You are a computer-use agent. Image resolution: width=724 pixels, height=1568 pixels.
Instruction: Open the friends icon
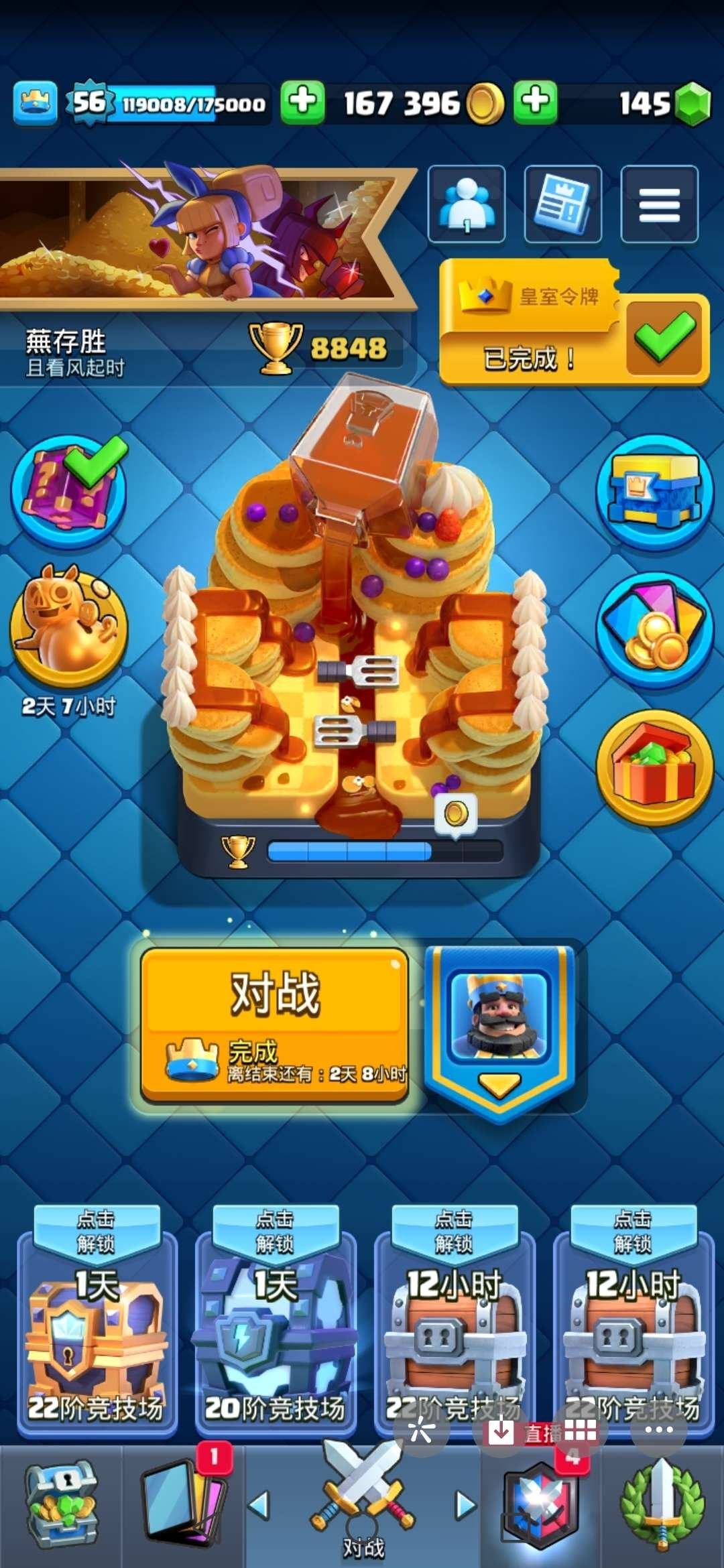[x=467, y=204]
